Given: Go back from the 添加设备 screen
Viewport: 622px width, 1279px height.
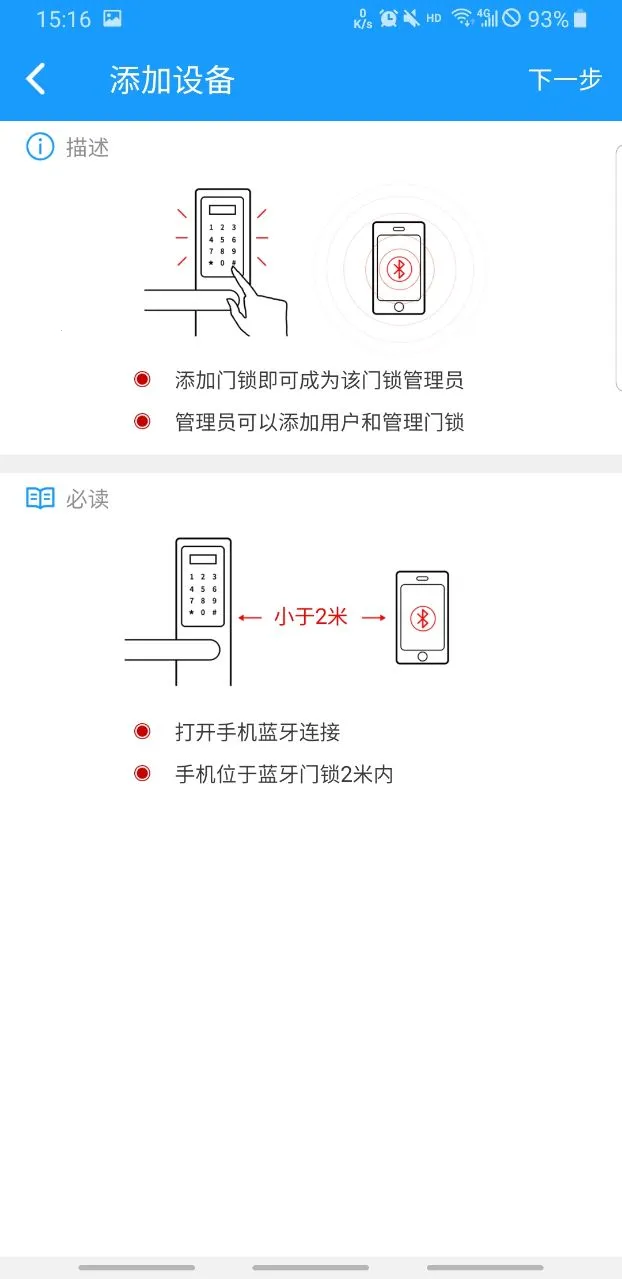Looking at the screenshot, I should pos(36,79).
